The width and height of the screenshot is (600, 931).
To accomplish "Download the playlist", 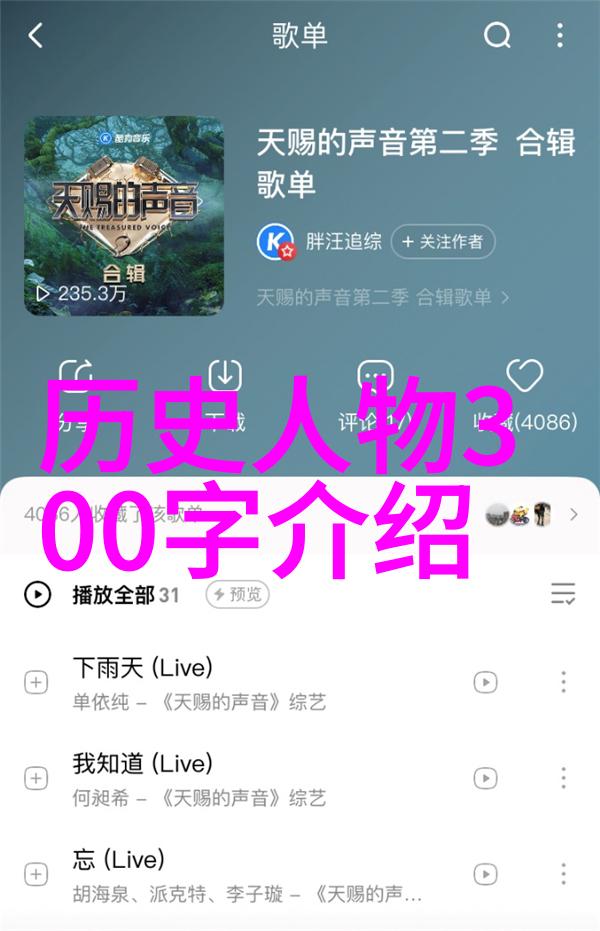I will (x=226, y=388).
